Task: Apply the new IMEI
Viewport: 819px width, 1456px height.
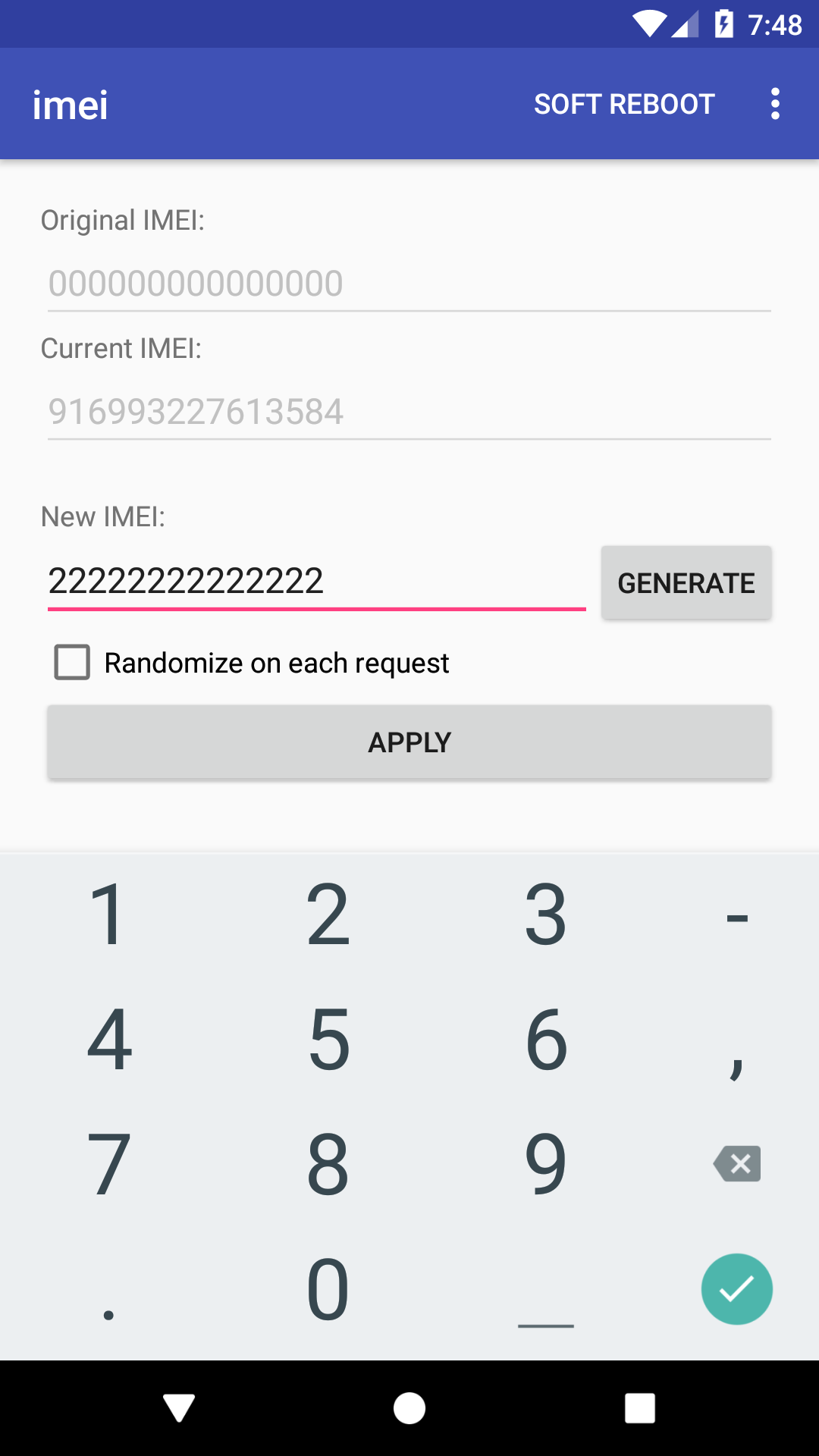Action: [409, 742]
